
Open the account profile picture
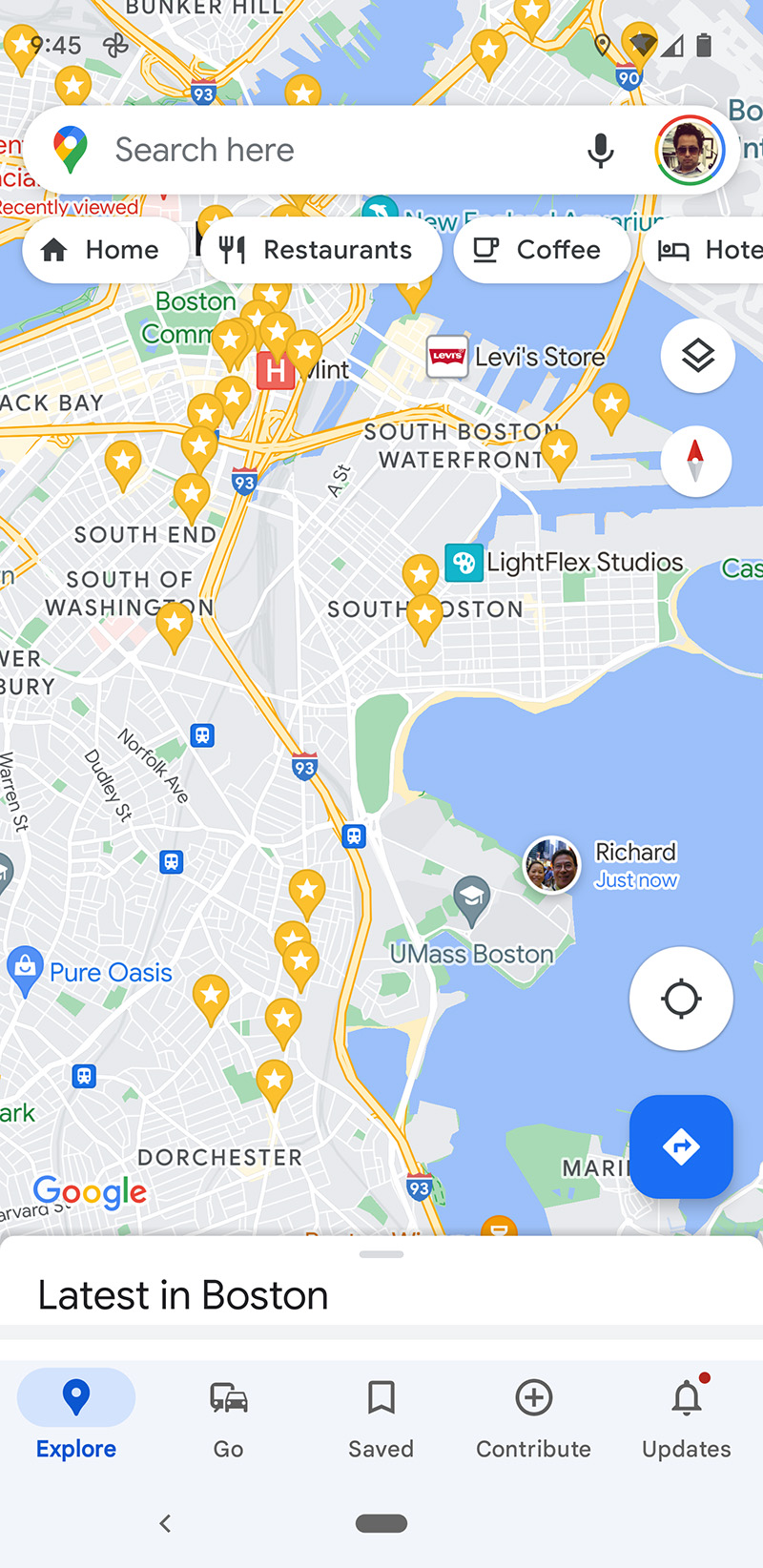tap(690, 151)
